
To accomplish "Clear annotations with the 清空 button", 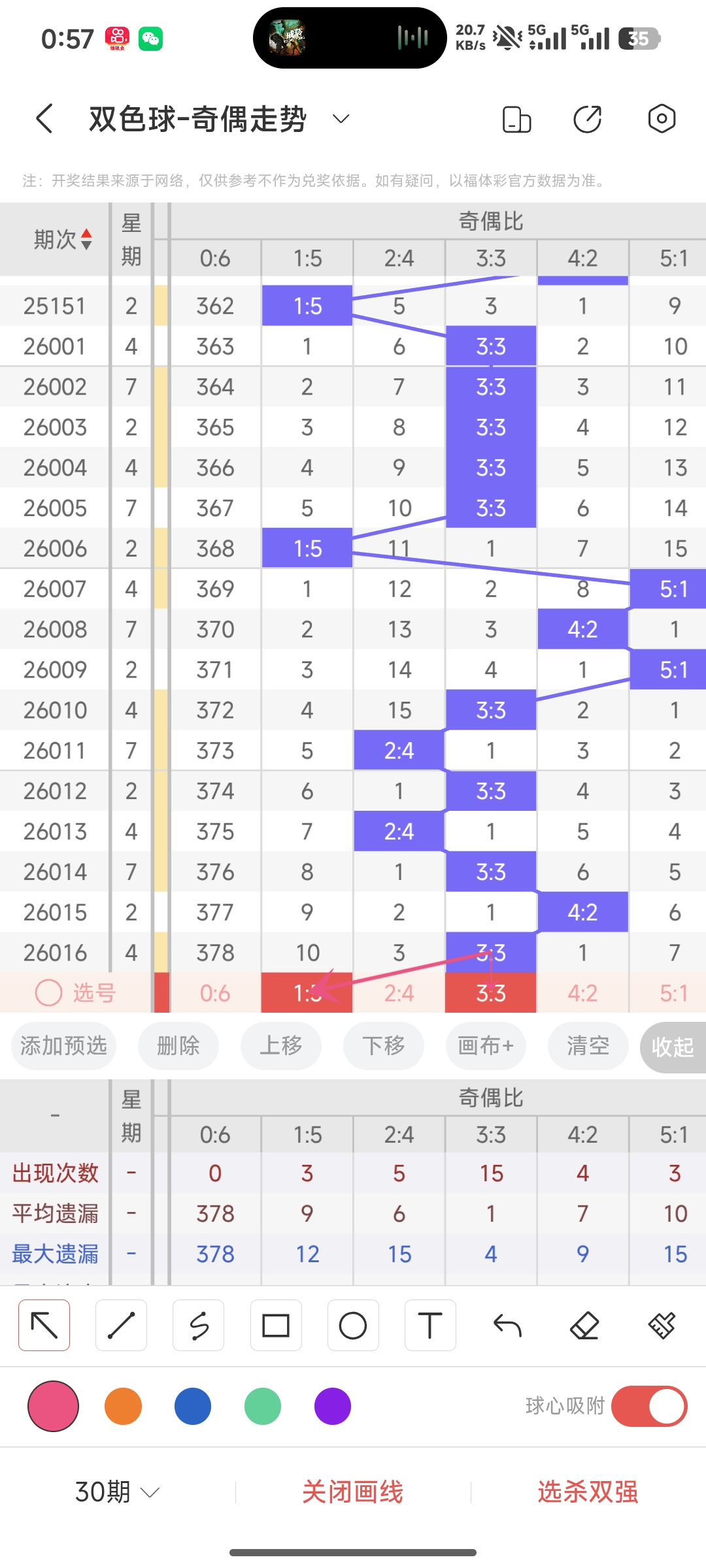I will [x=587, y=1046].
